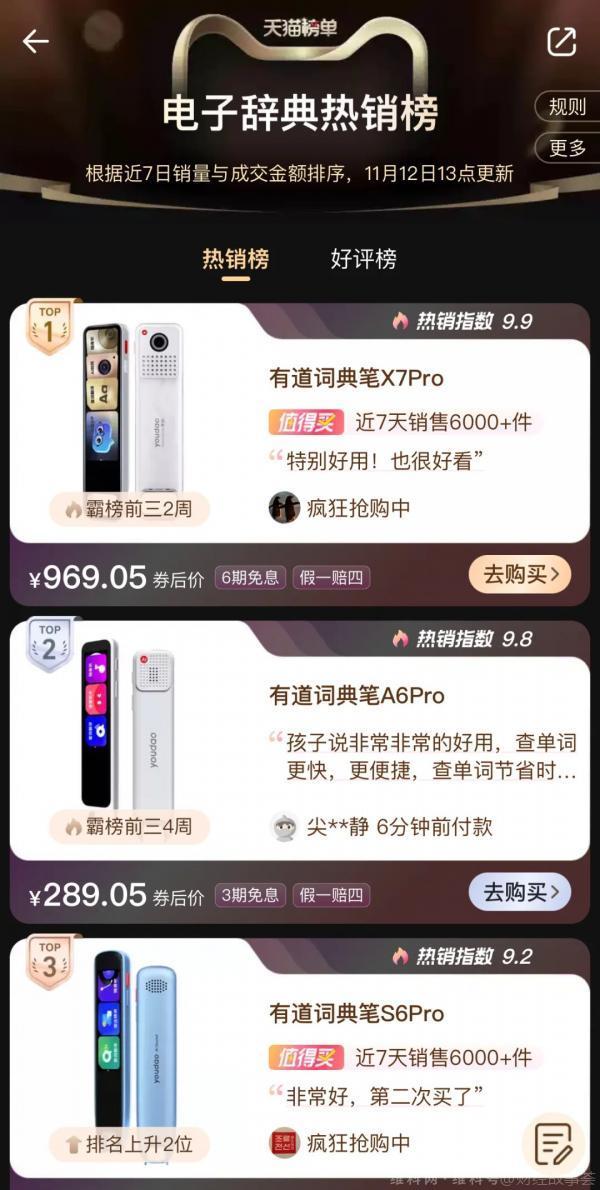Tap 去购买 for the X7Pro pen

(519, 575)
